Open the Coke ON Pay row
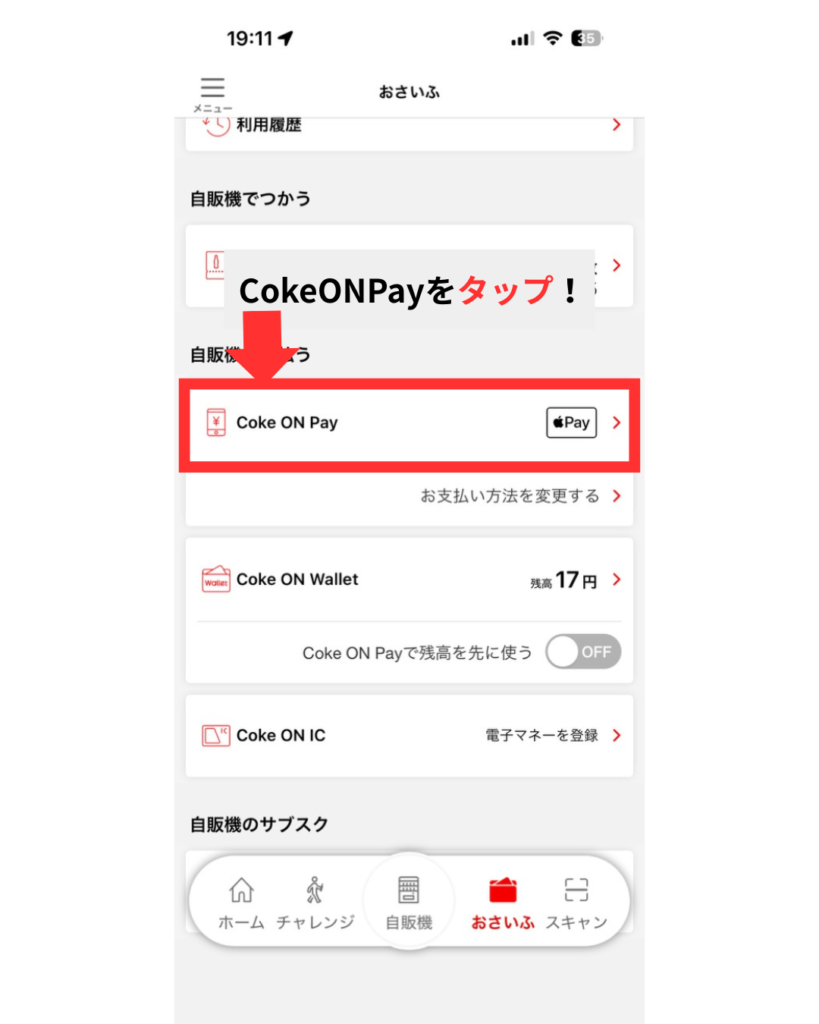 tap(409, 423)
